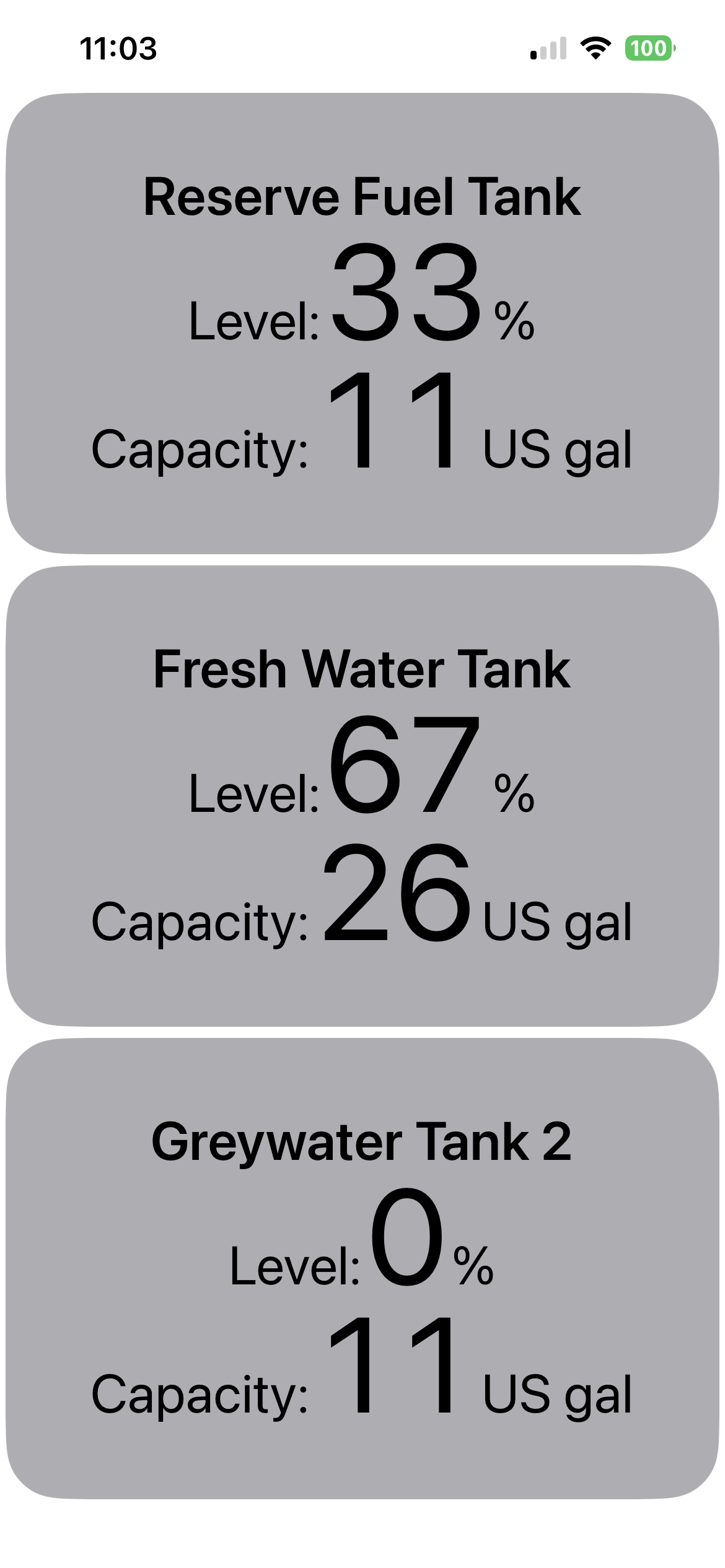The width and height of the screenshot is (725, 1568).
Task: Select the Fresh Water Tank card
Action: [x=362, y=796]
